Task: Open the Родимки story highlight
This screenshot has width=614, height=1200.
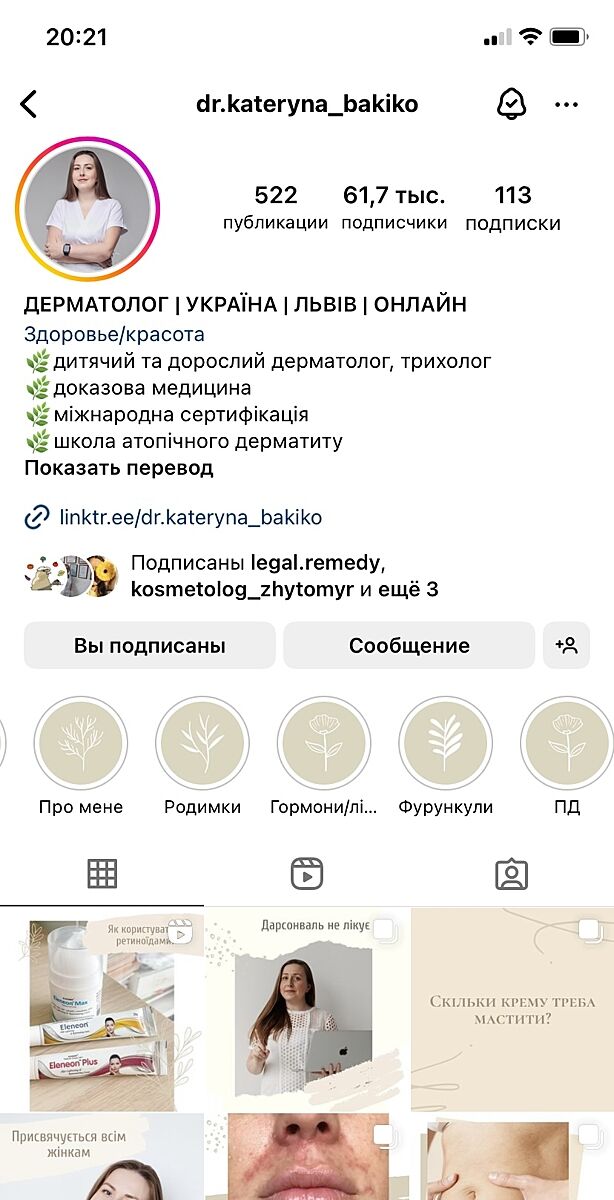Action: (202, 744)
